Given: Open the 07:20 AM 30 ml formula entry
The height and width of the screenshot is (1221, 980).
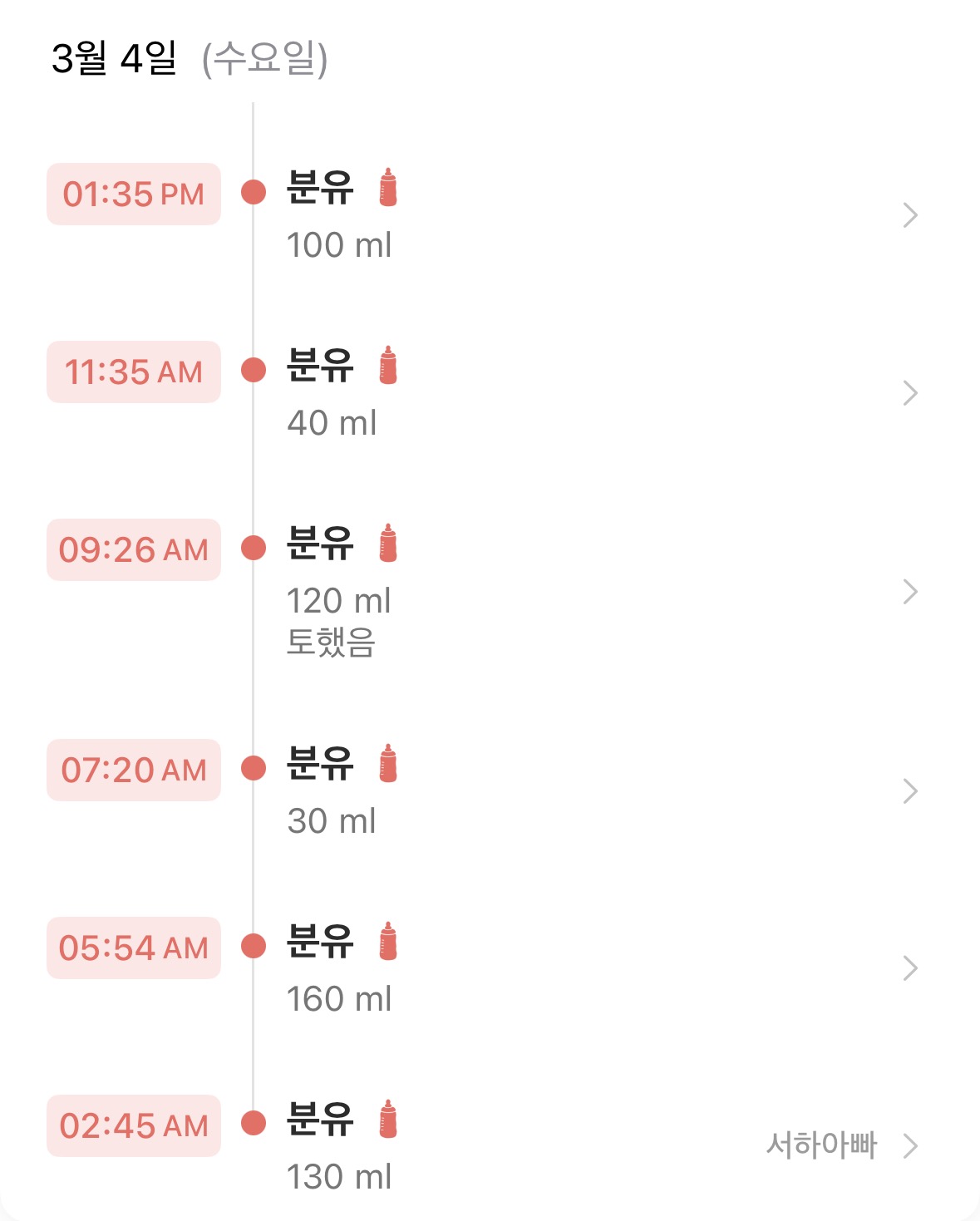Looking at the screenshot, I should (909, 791).
